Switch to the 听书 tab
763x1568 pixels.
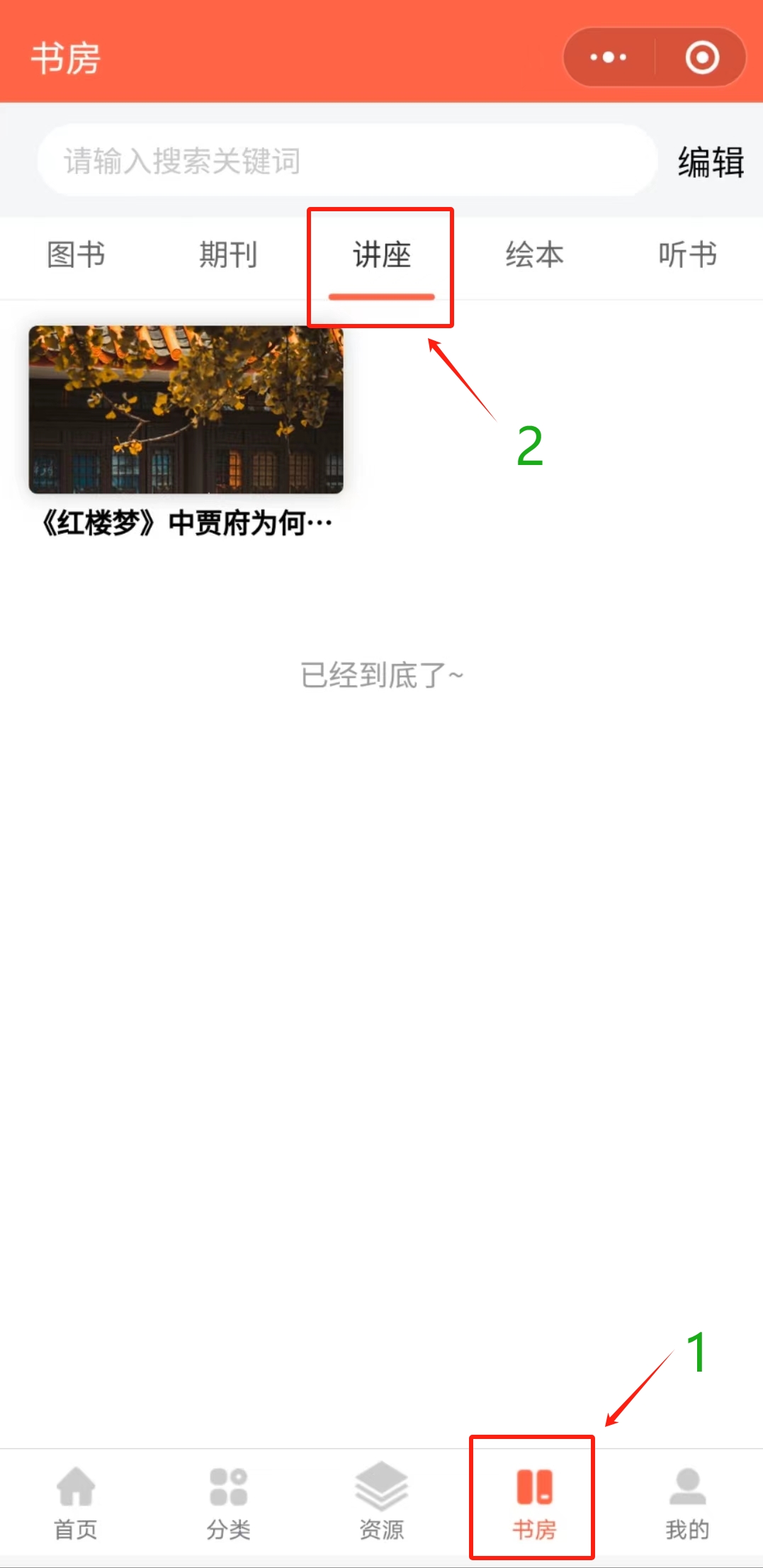point(686,255)
